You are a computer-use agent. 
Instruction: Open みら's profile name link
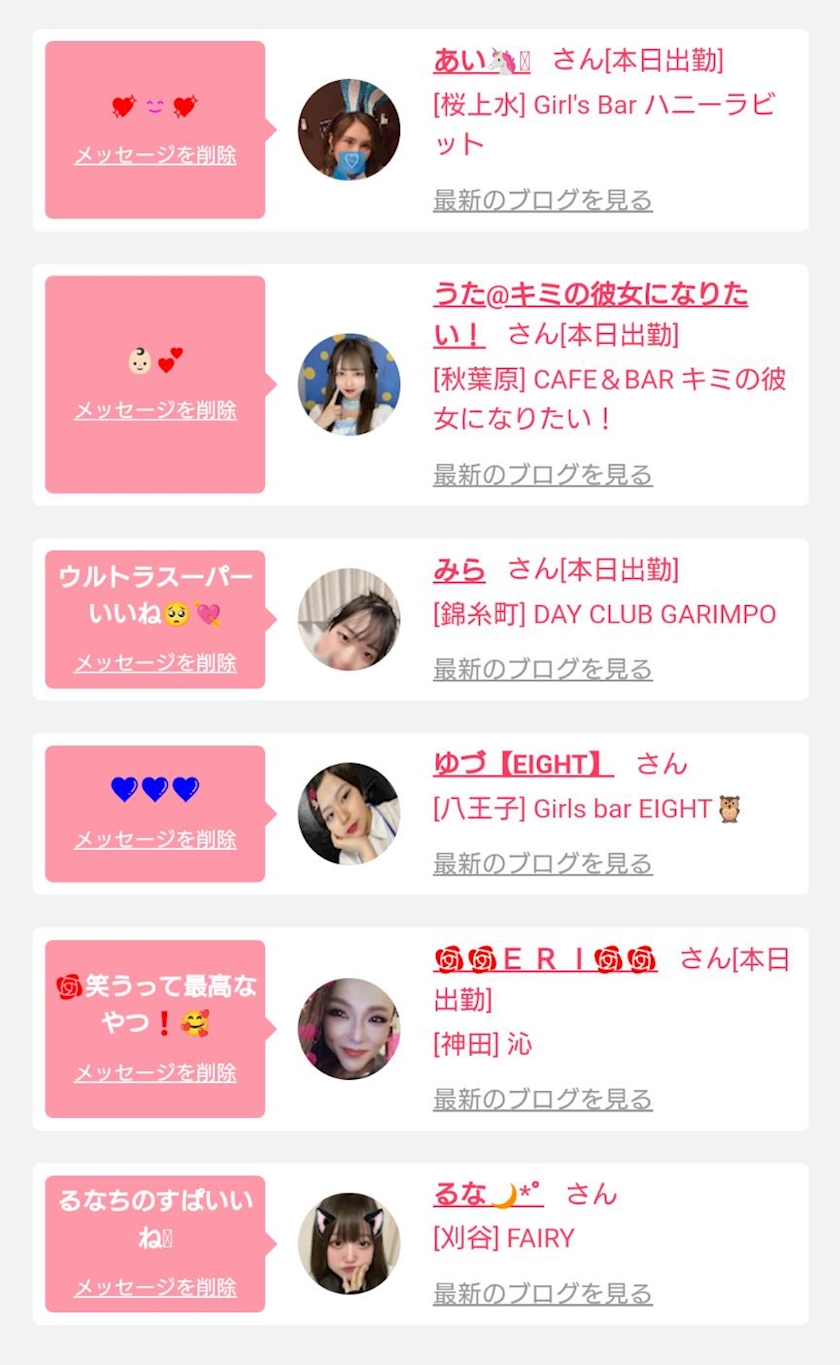point(459,570)
